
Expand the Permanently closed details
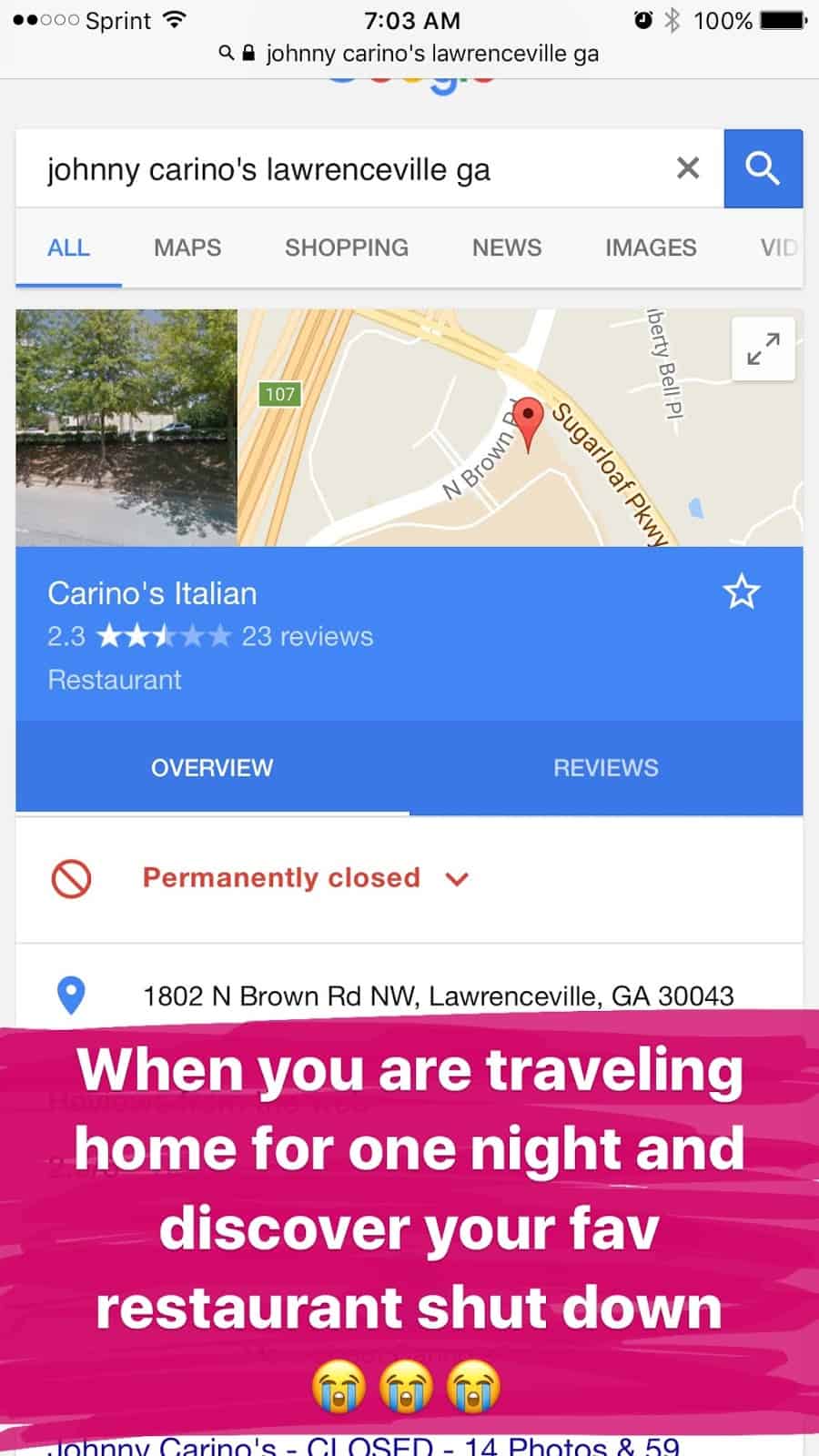click(x=456, y=878)
